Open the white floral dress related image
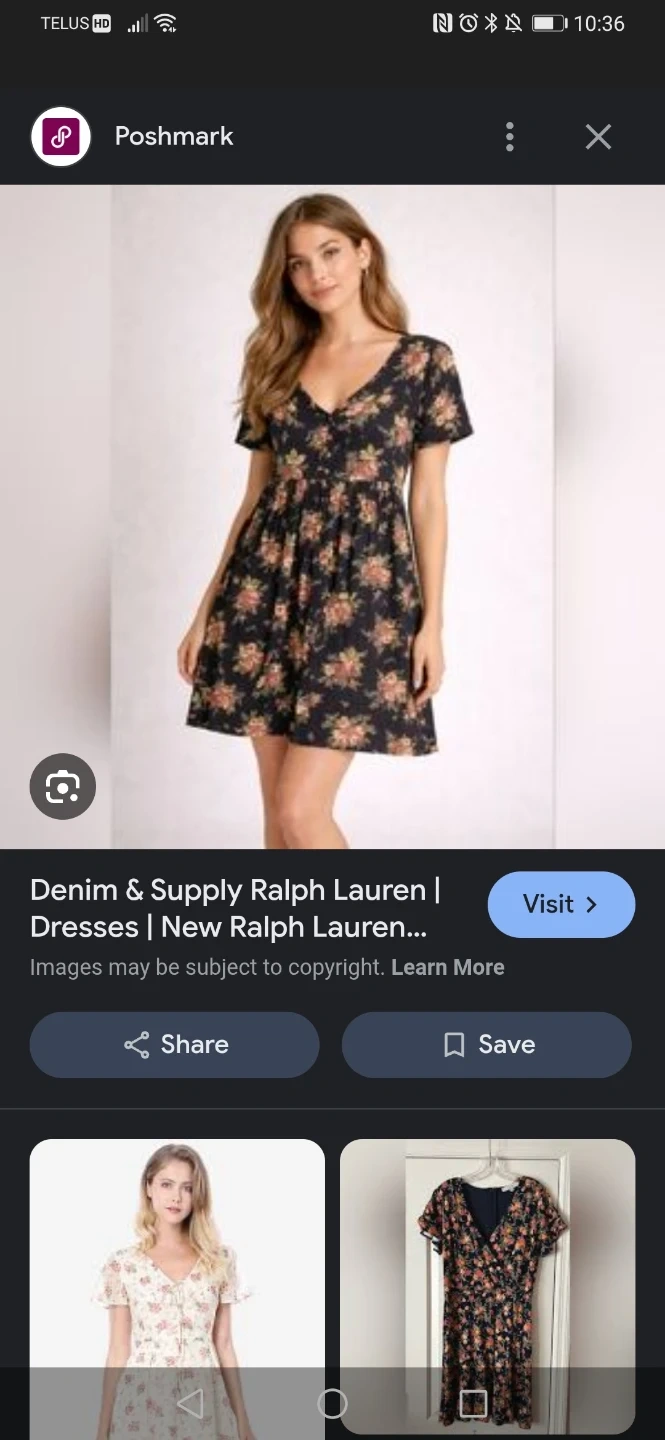Viewport: 665px width, 1440px height. click(x=177, y=1260)
